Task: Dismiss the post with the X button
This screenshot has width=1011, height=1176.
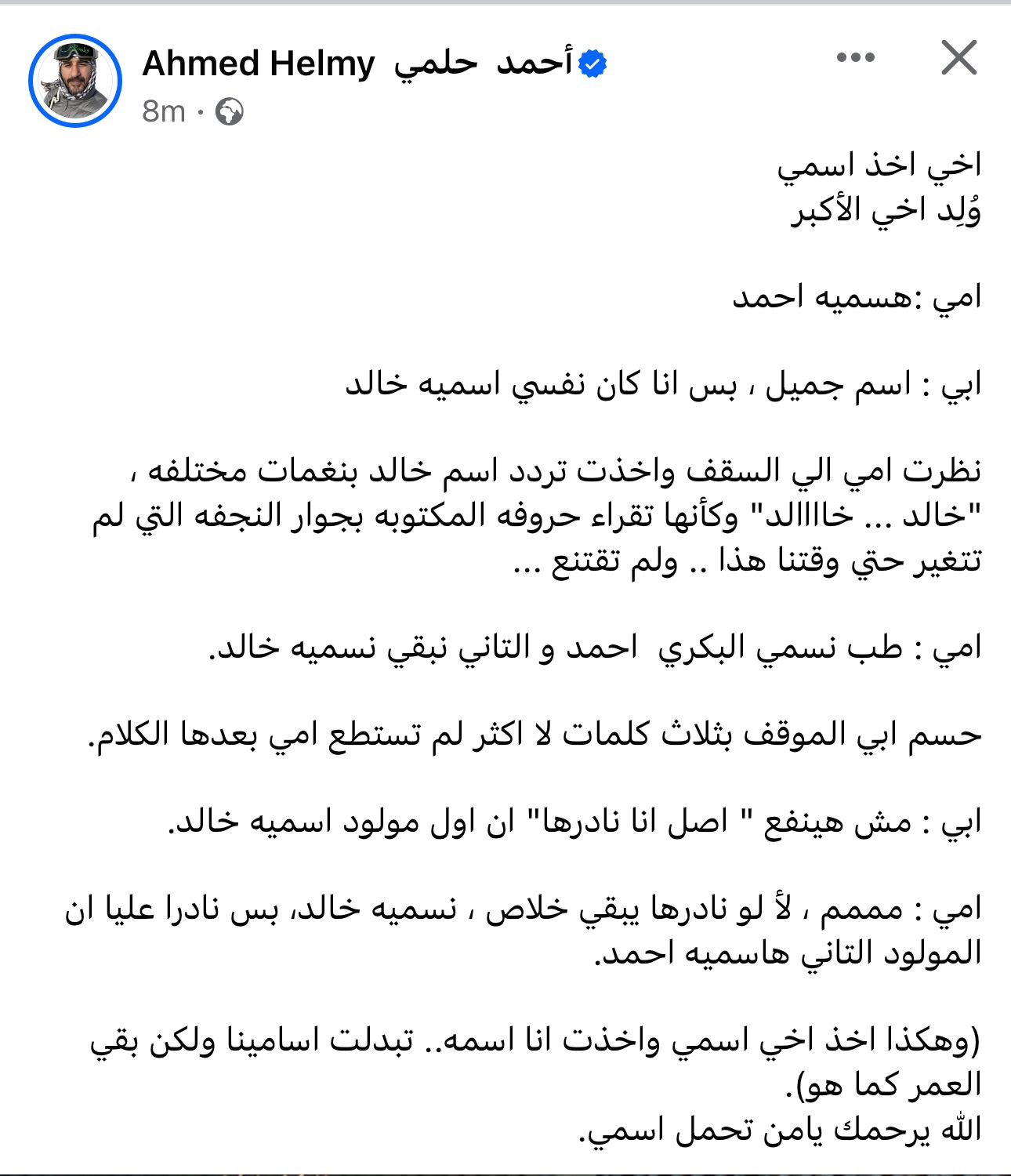Action: pyautogui.click(x=958, y=58)
